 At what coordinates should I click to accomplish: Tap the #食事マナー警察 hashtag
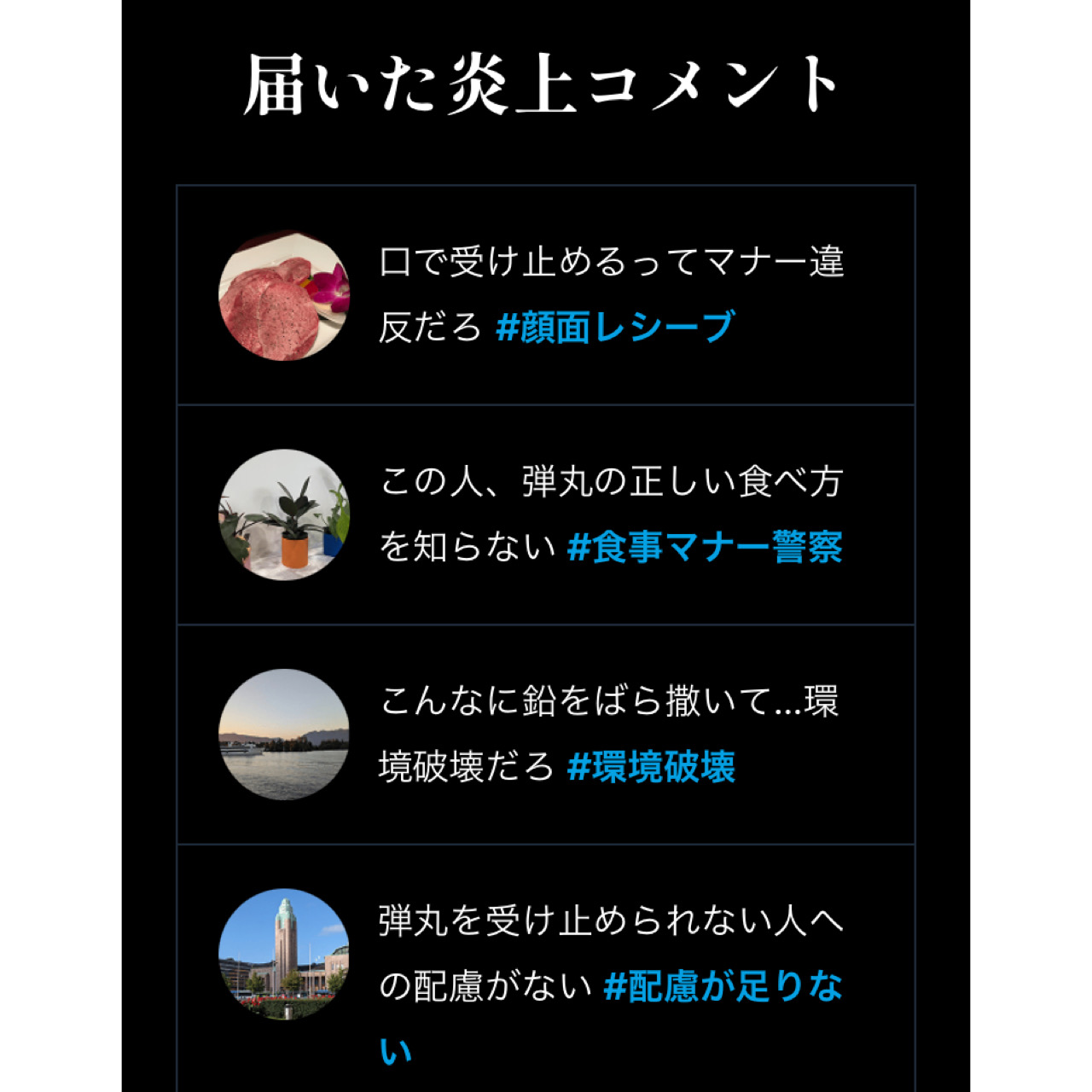(706, 547)
